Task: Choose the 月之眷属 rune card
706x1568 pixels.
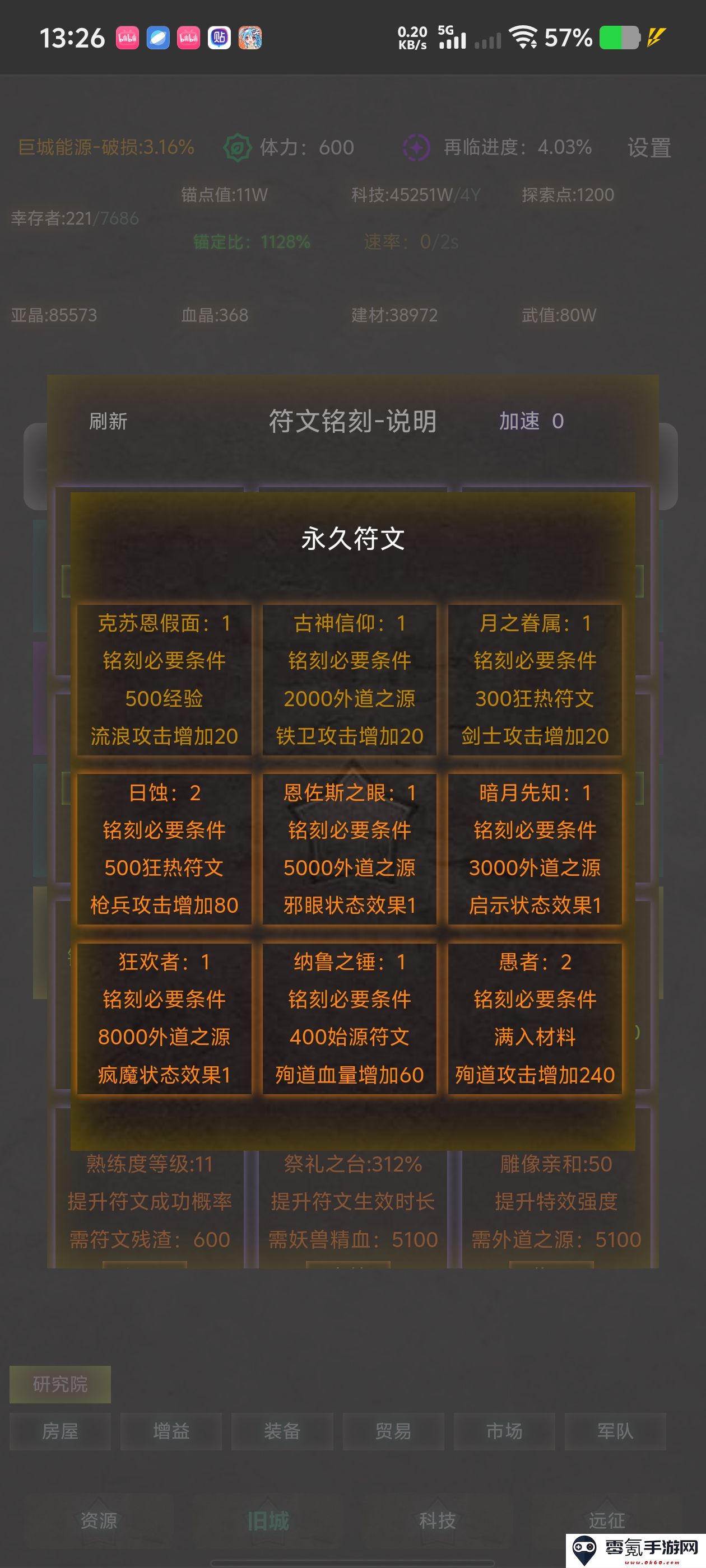Action: click(535, 679)
